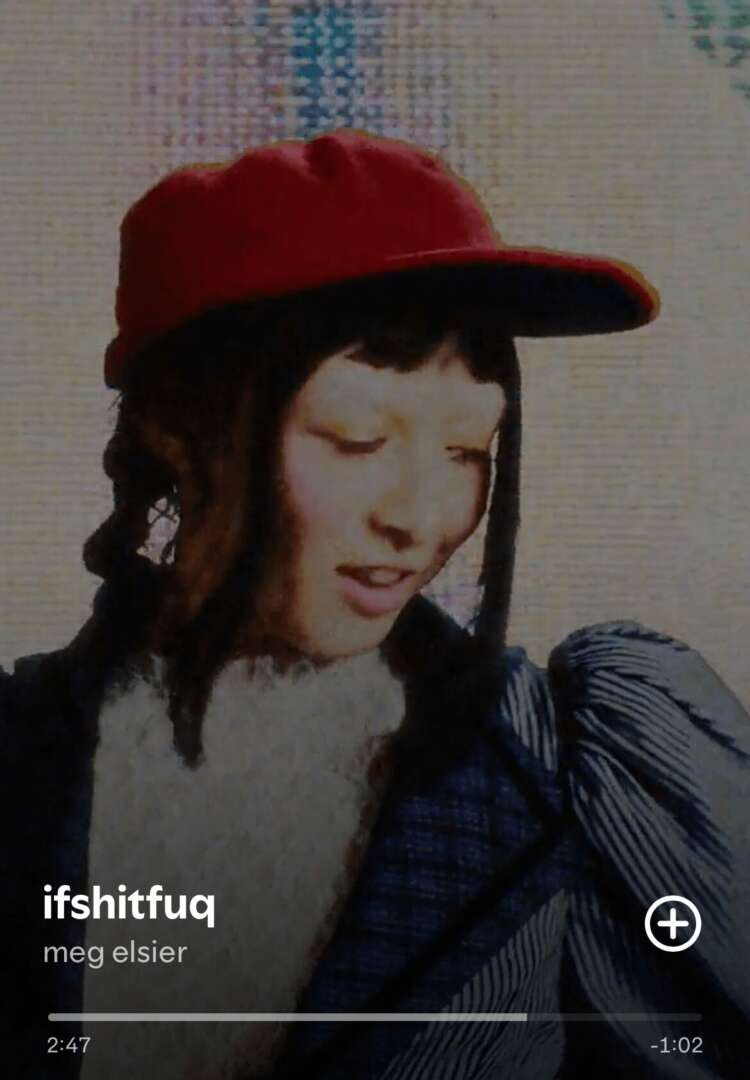
Task: Open artist meg elsier
Action: [x=114, y=953]
